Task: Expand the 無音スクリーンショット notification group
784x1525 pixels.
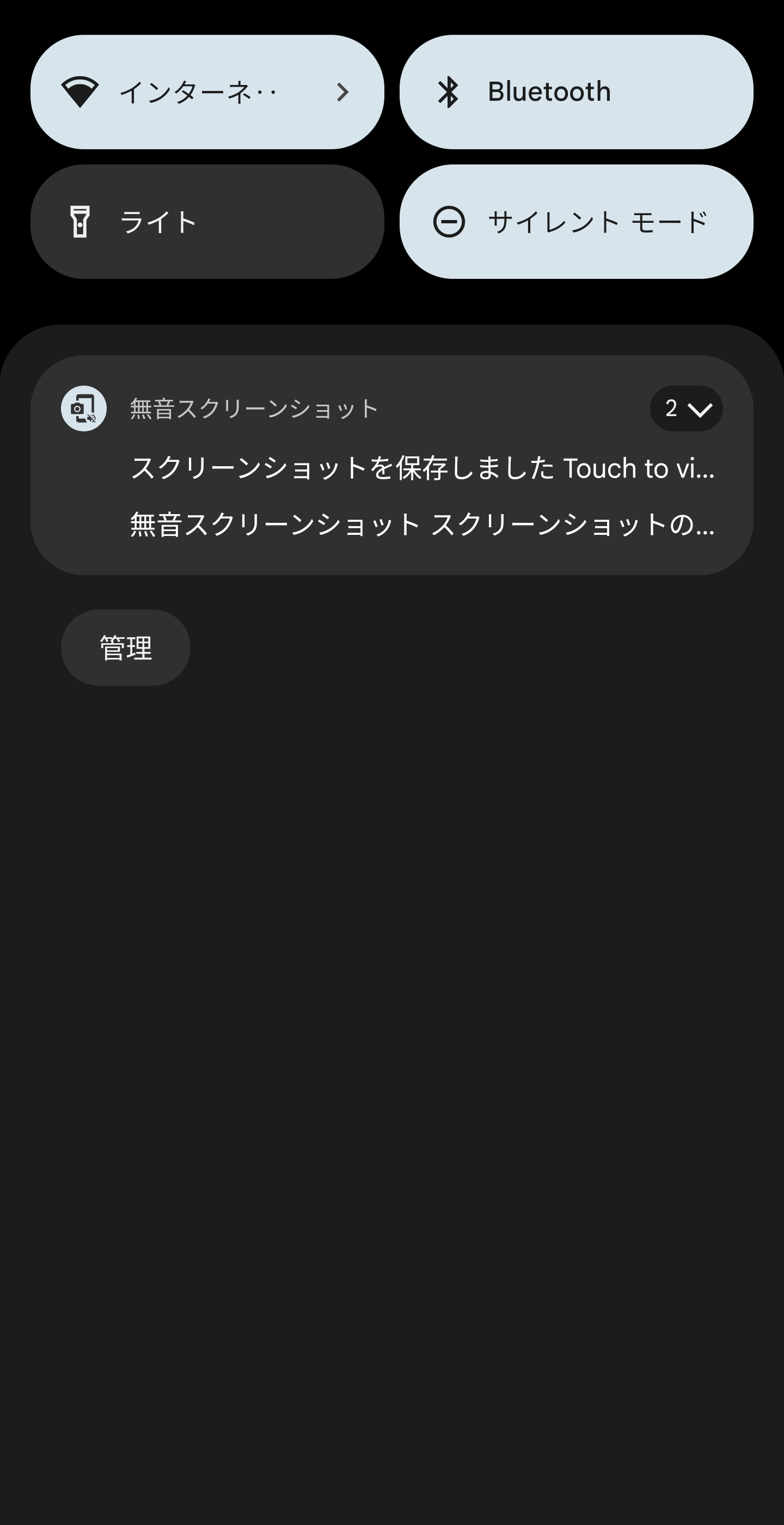Action: 686,408
